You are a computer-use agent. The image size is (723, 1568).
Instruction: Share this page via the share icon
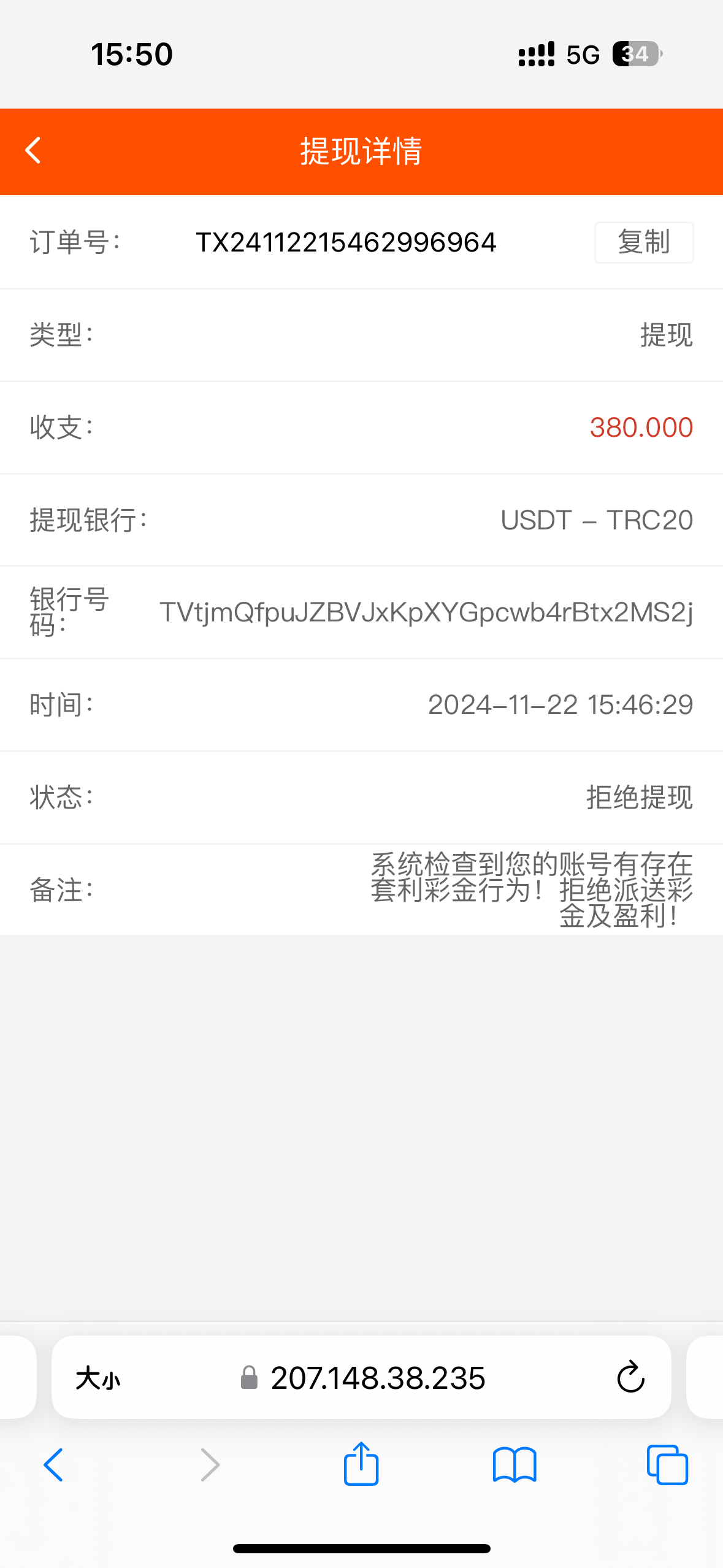(361, 1464)
